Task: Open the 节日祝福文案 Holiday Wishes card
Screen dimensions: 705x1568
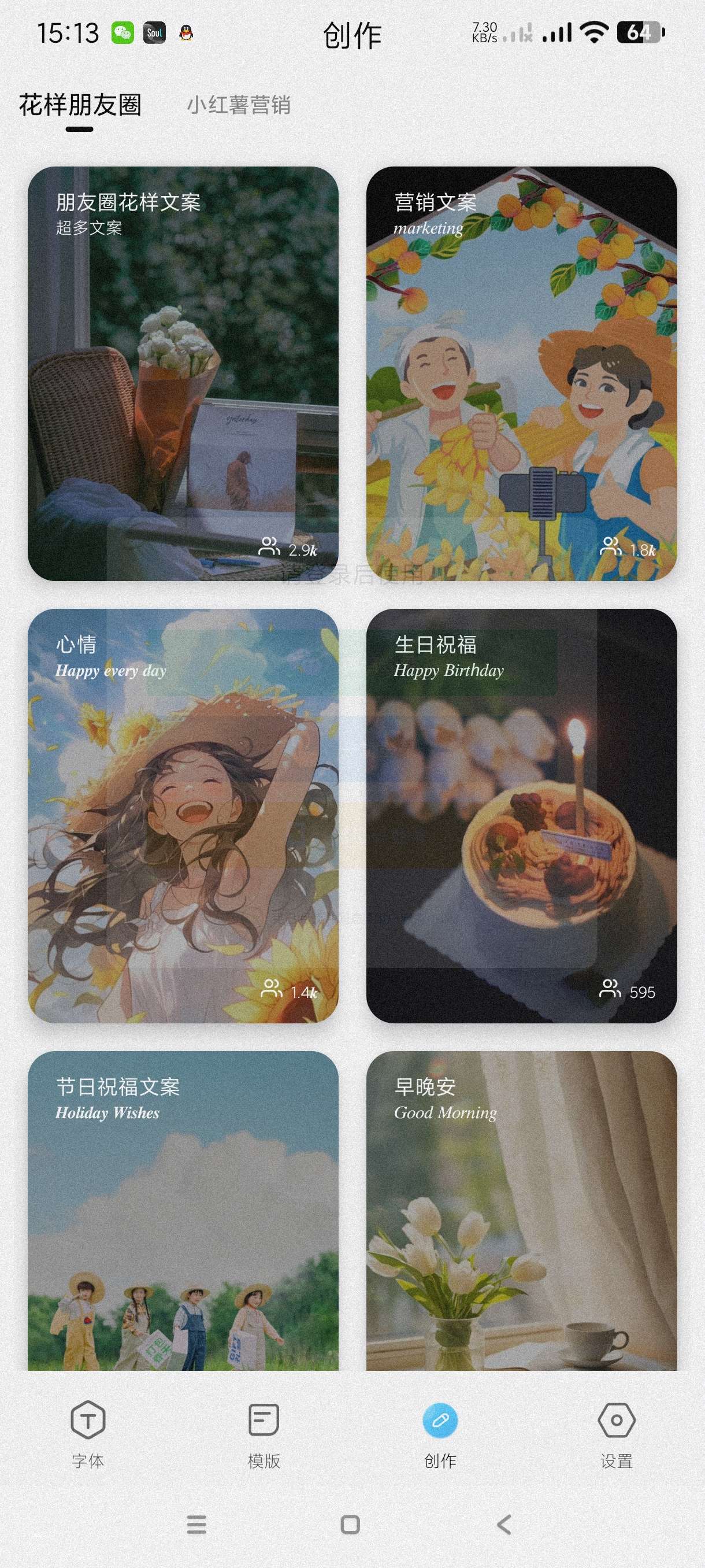Action: tap(183, 1211)
